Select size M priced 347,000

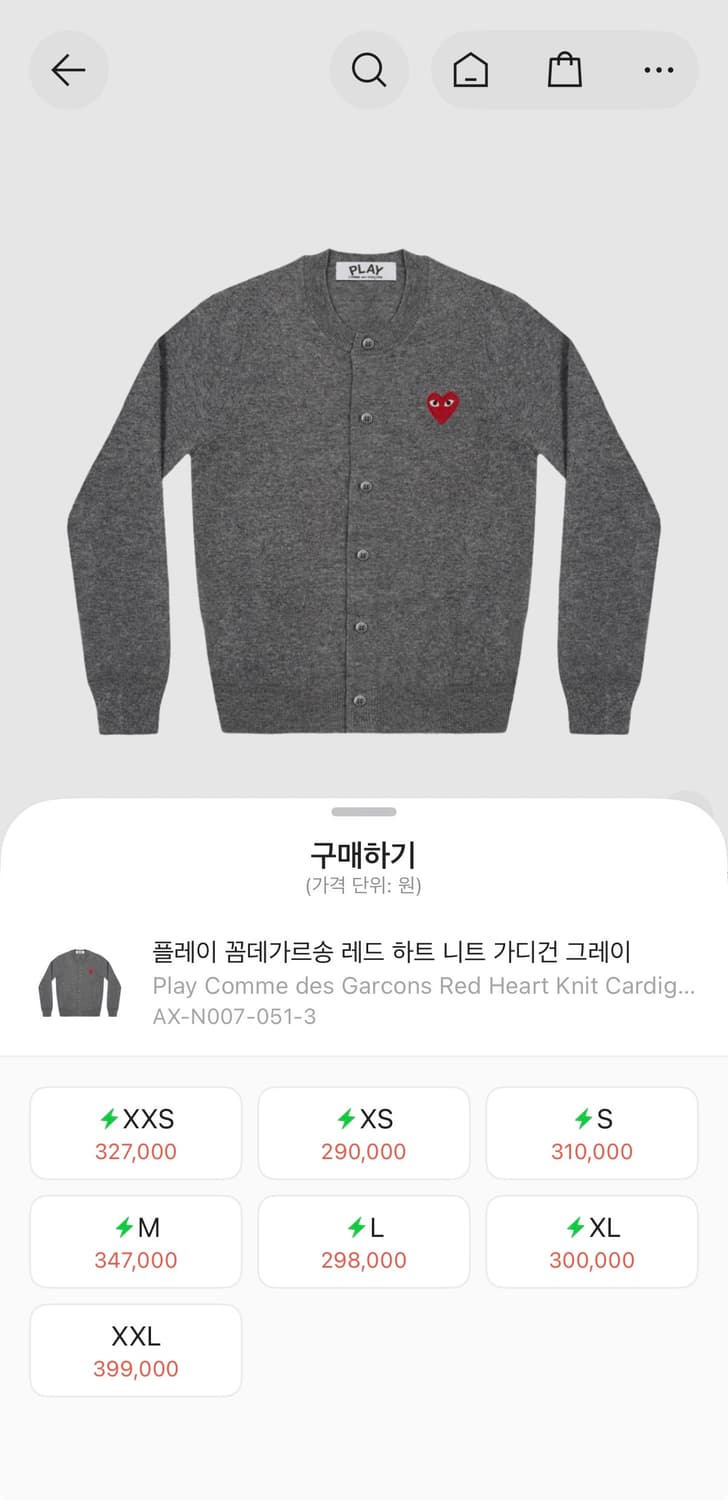point(136,1241)
